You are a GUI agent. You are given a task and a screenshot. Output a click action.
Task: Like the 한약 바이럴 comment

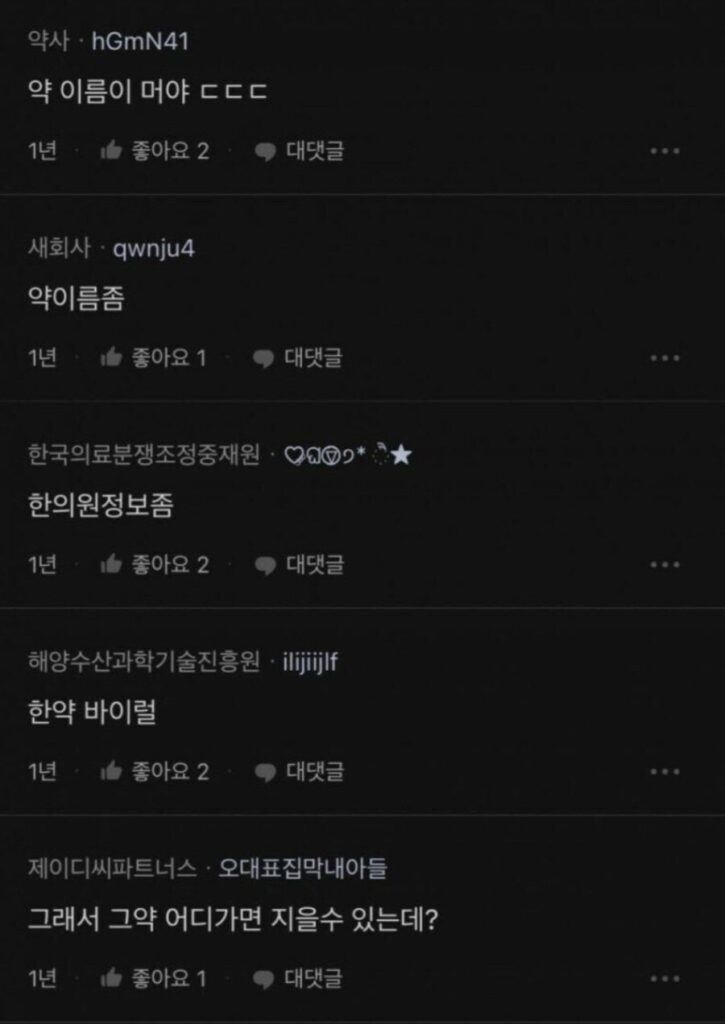pos(154,771)
